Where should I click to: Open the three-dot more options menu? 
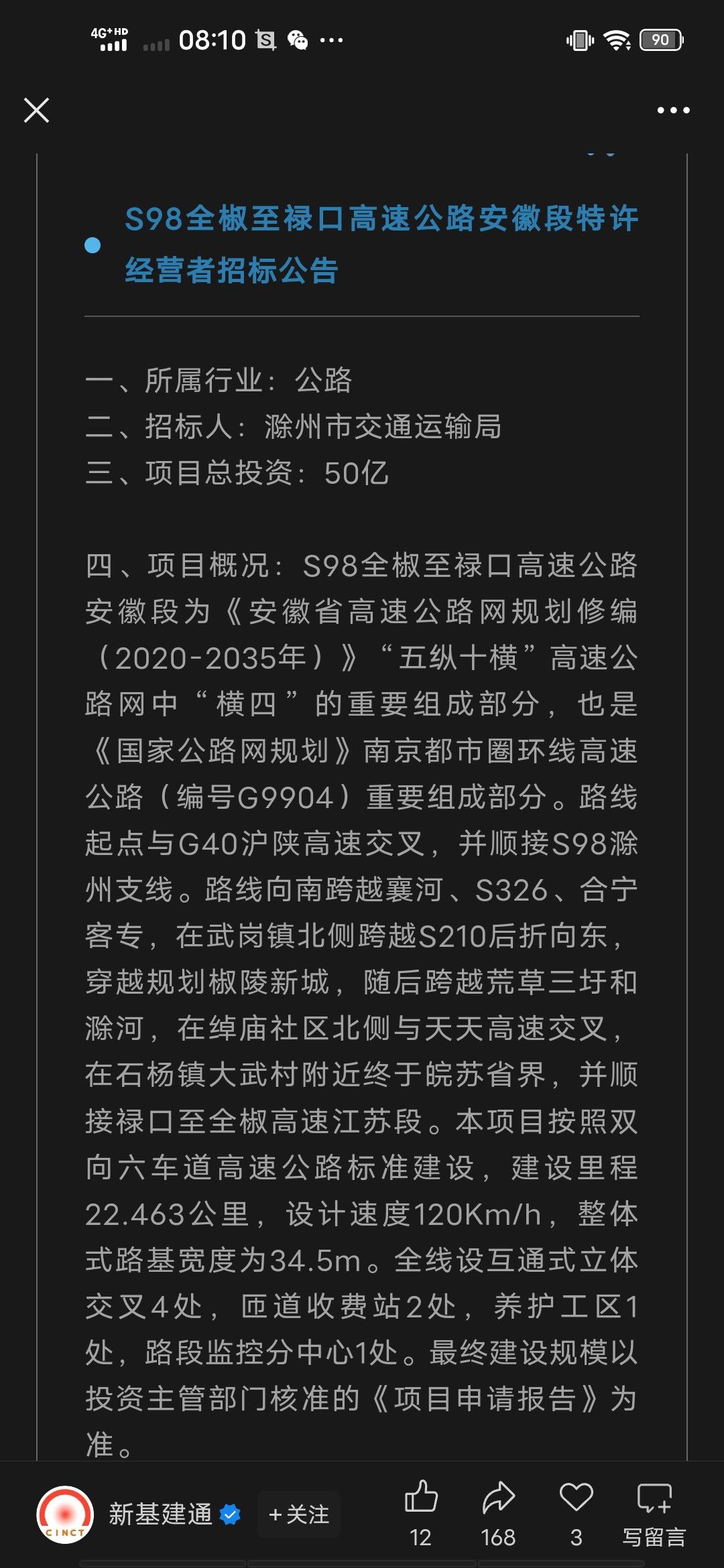pyautogui.click(x=673, y=111)
